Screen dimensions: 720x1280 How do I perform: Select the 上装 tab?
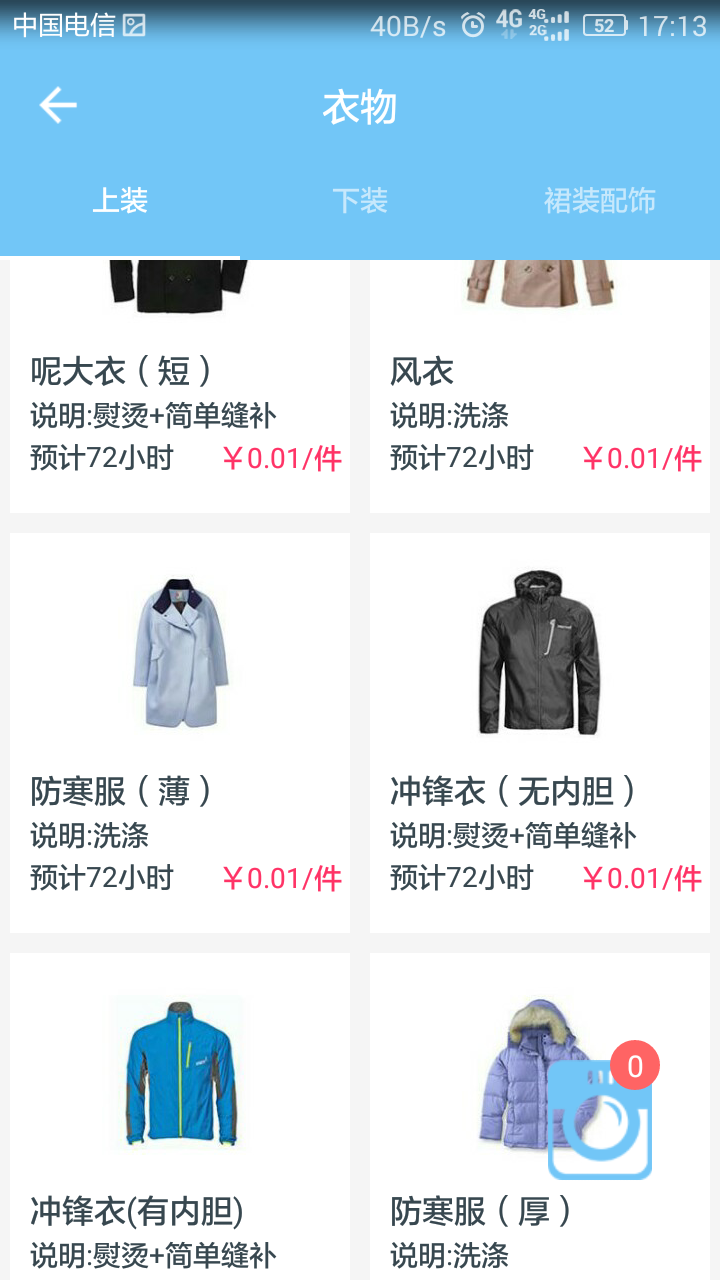(120, 200)
